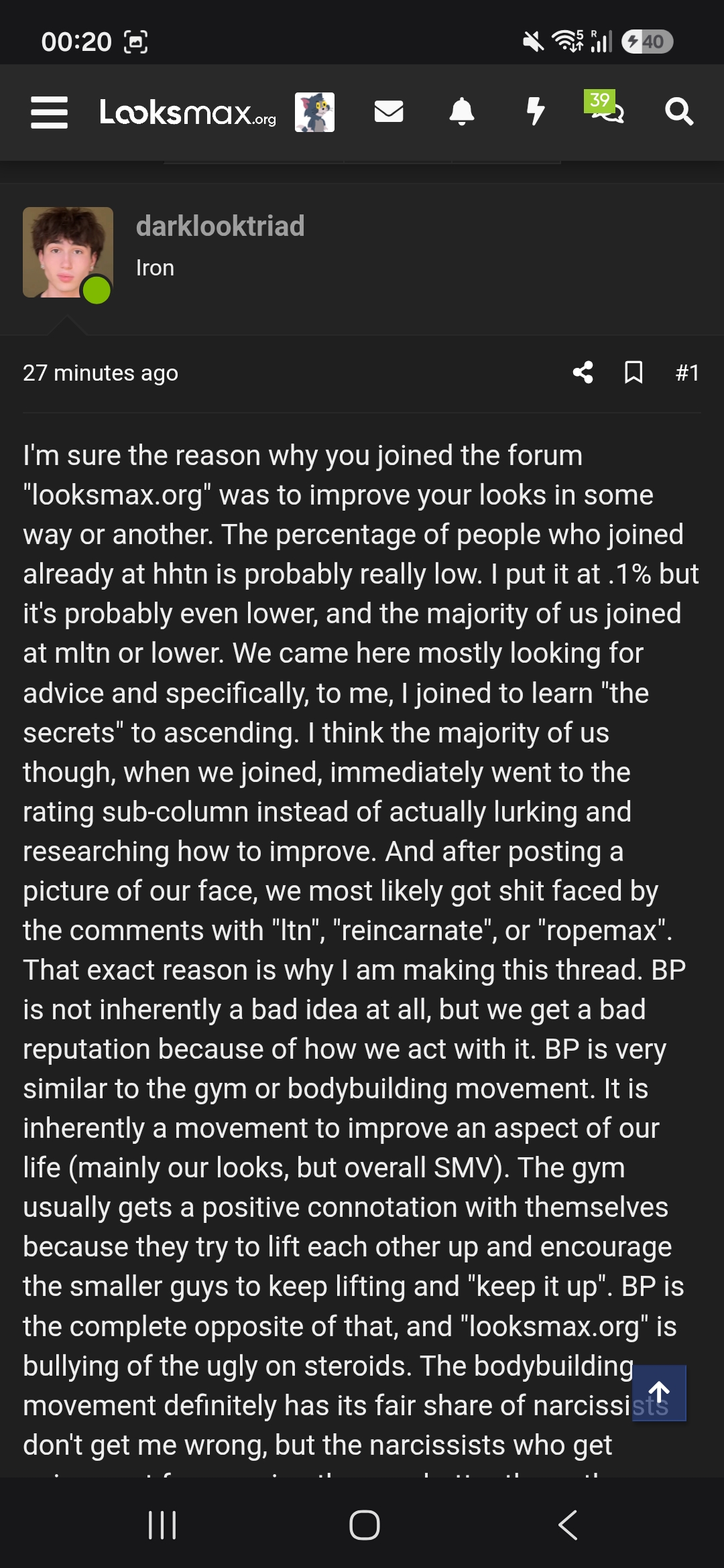
Task: Bookmark this post
Action: 633,373
